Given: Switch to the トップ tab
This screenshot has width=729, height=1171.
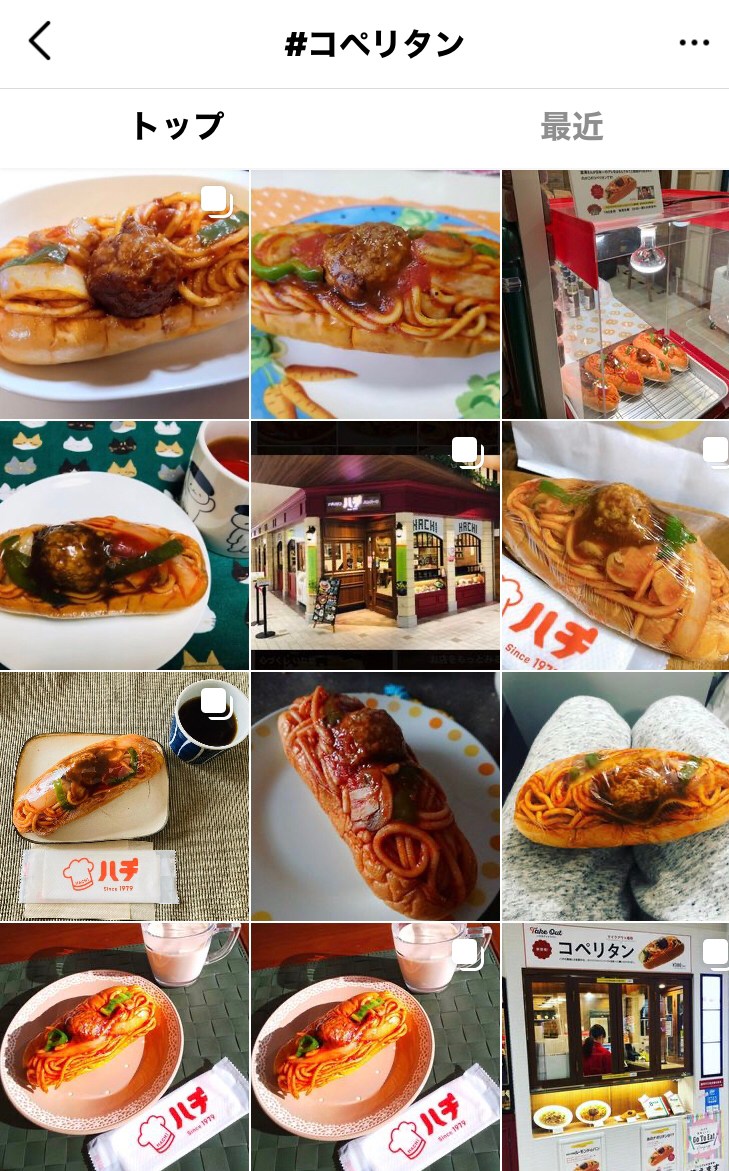Looking at the screenshot, I should (x=178, y=126).
